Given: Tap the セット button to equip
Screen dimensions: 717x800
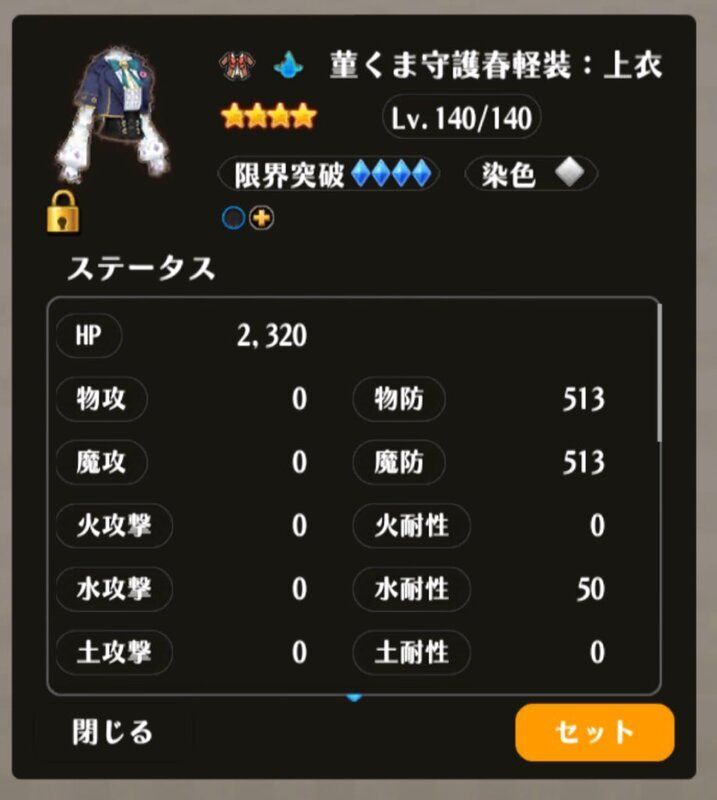Looking at the screenshot, I should (594, 732).
